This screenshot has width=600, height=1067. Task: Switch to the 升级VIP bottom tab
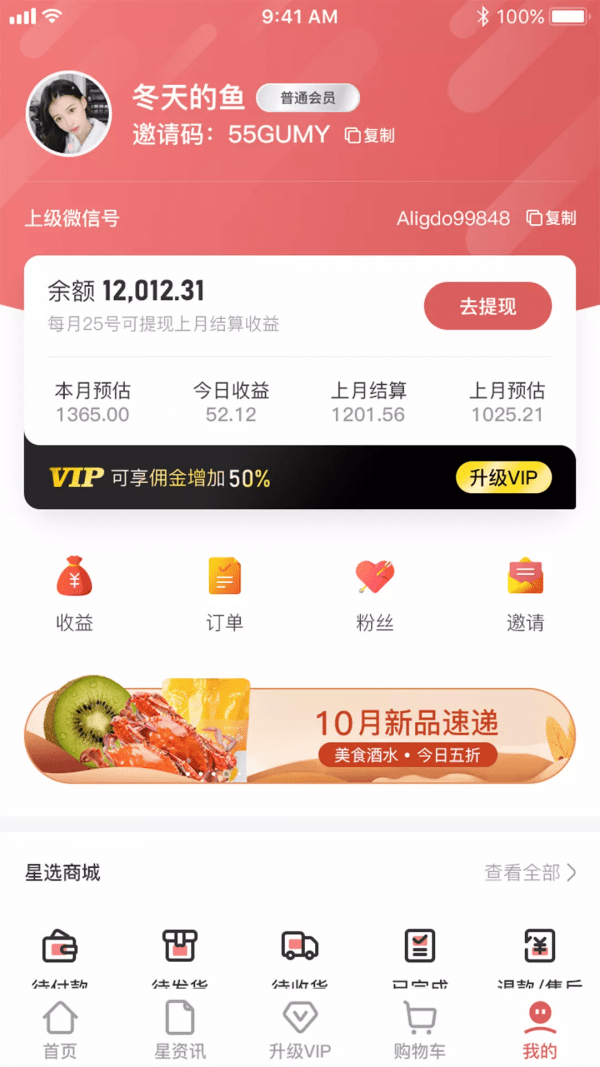300,1030
